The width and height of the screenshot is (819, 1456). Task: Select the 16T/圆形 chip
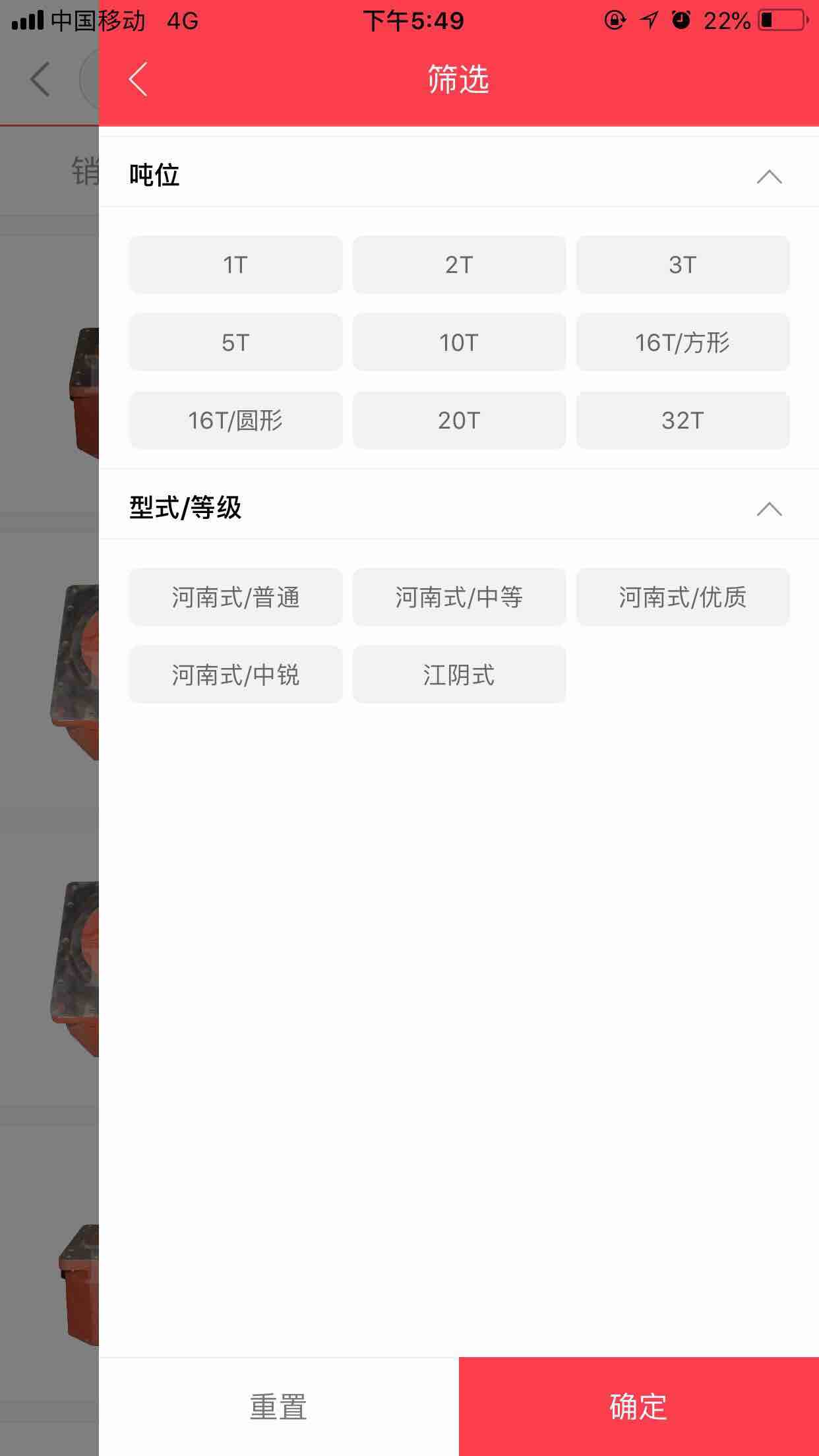[235, 420]
